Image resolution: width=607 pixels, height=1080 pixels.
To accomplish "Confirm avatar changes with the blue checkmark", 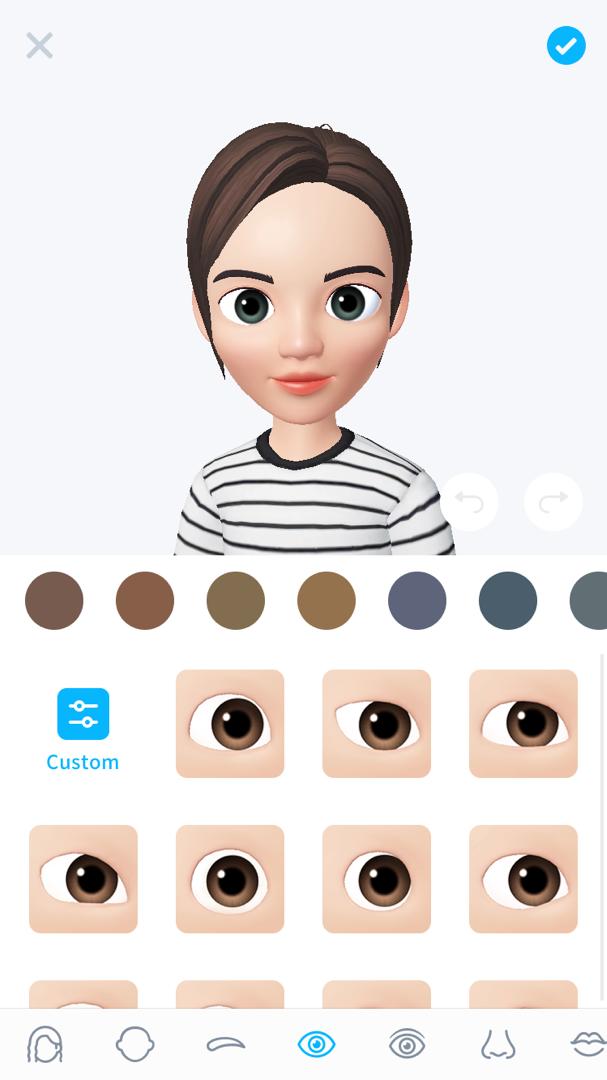I will (566, 46).
